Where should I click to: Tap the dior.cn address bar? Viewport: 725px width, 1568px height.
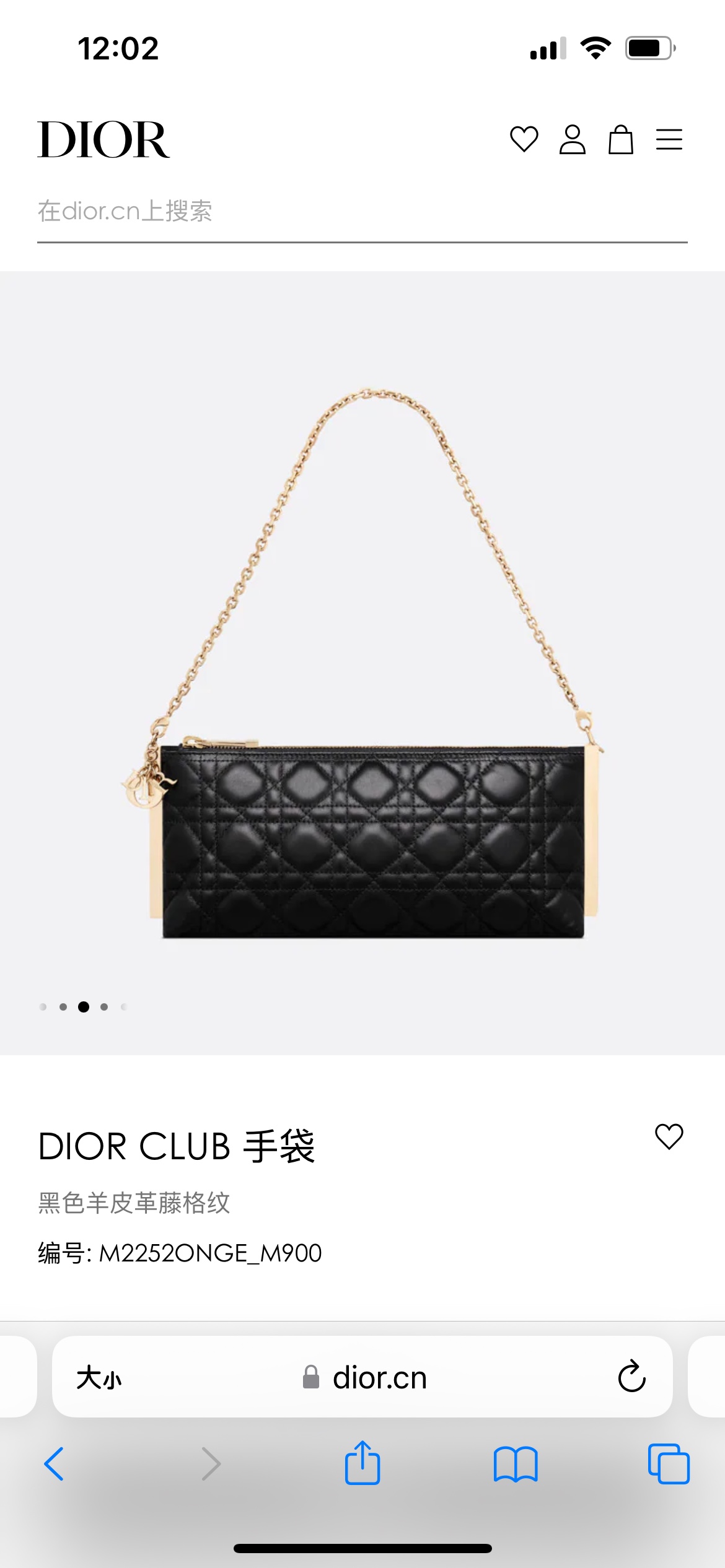362,1377
